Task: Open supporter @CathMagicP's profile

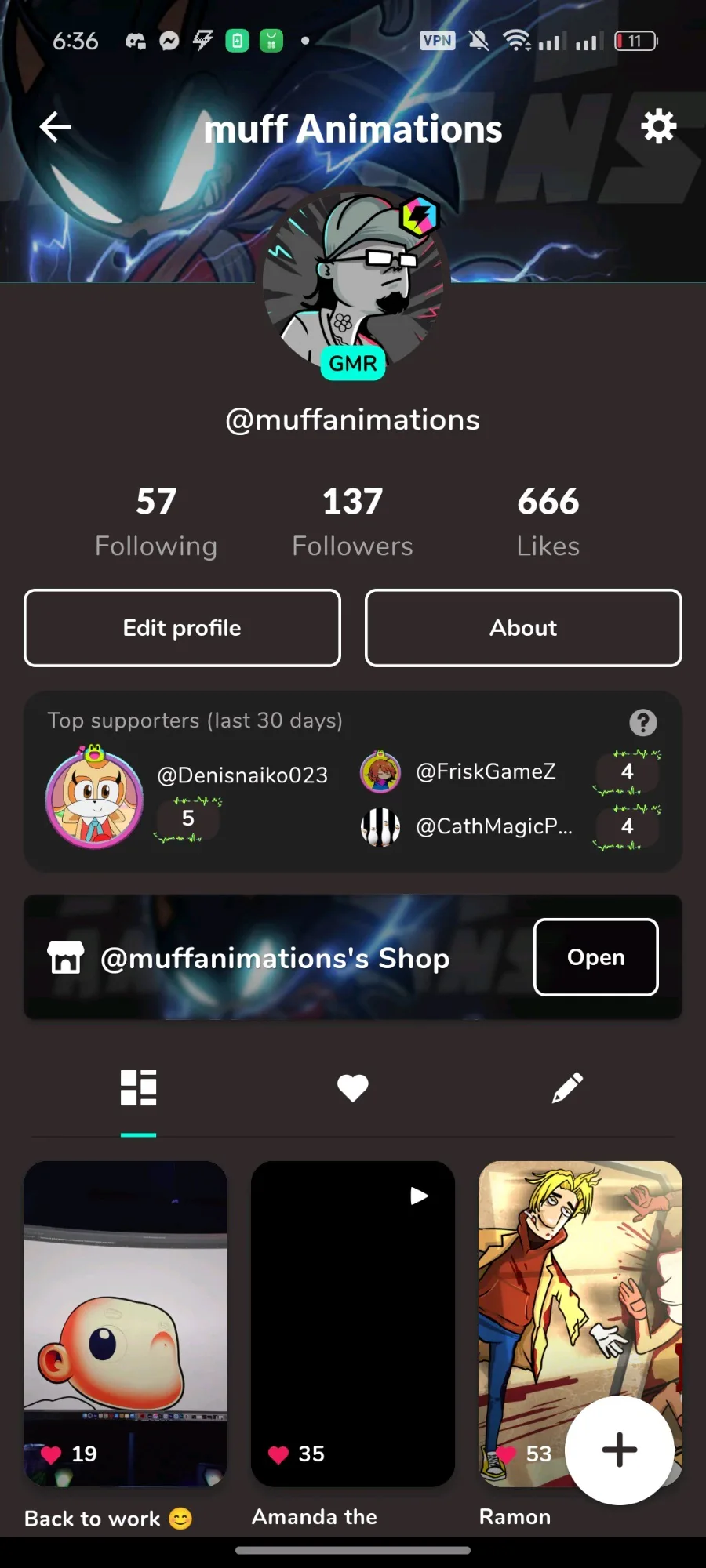Action: [493, 826]
